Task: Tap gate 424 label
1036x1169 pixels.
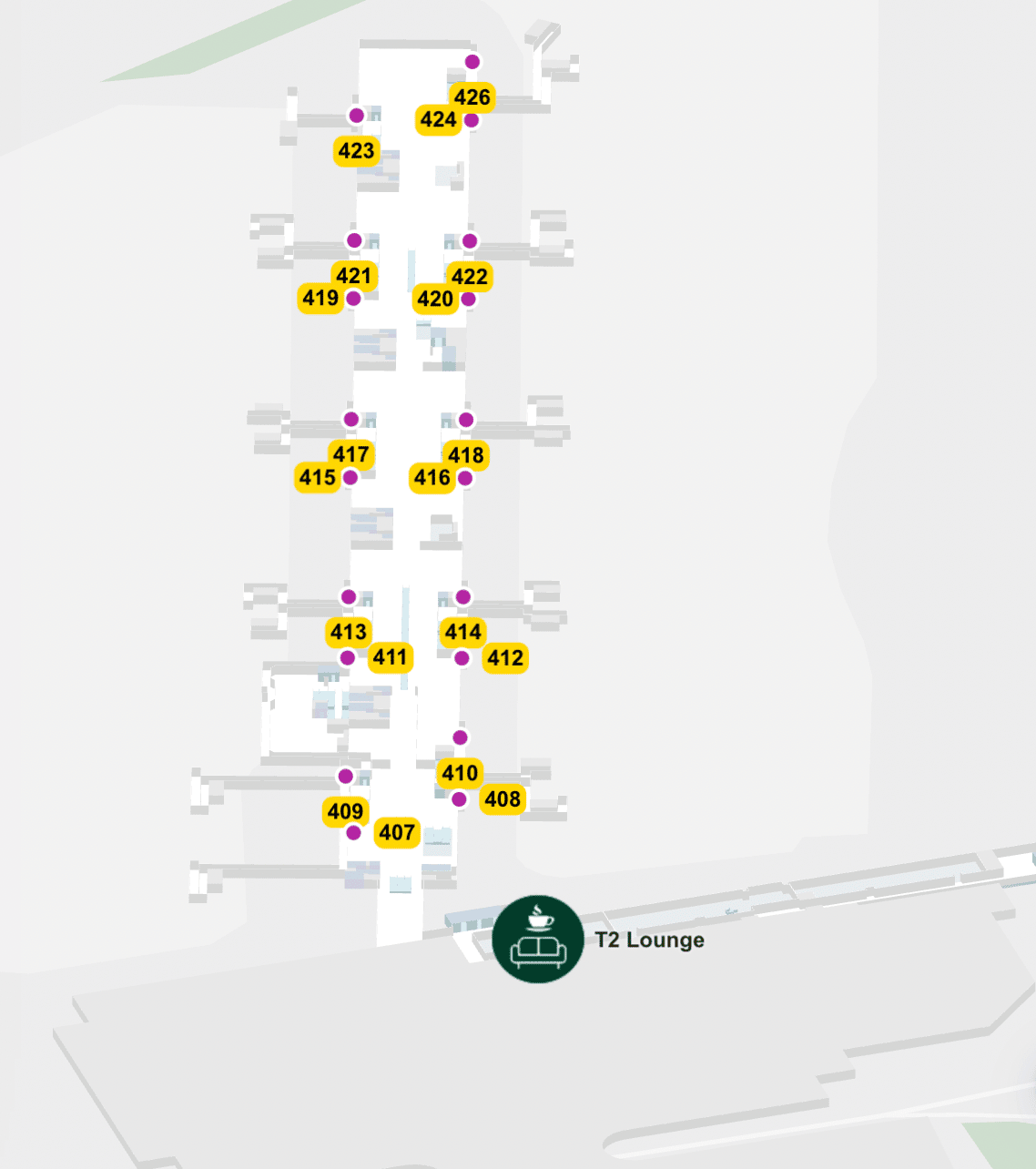Action: coord(438,119)
